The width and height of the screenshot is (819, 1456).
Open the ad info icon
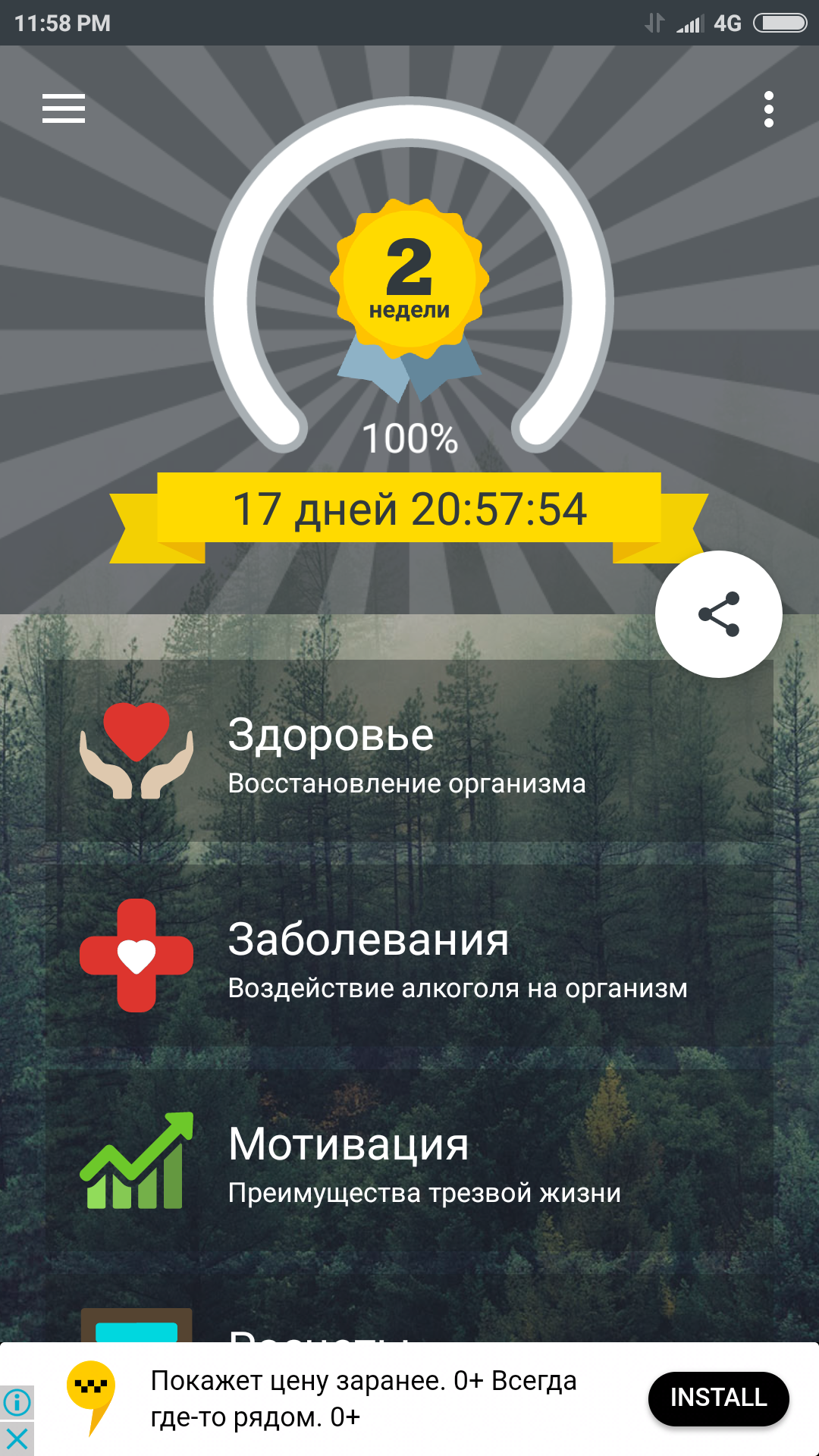(17, 1402)
